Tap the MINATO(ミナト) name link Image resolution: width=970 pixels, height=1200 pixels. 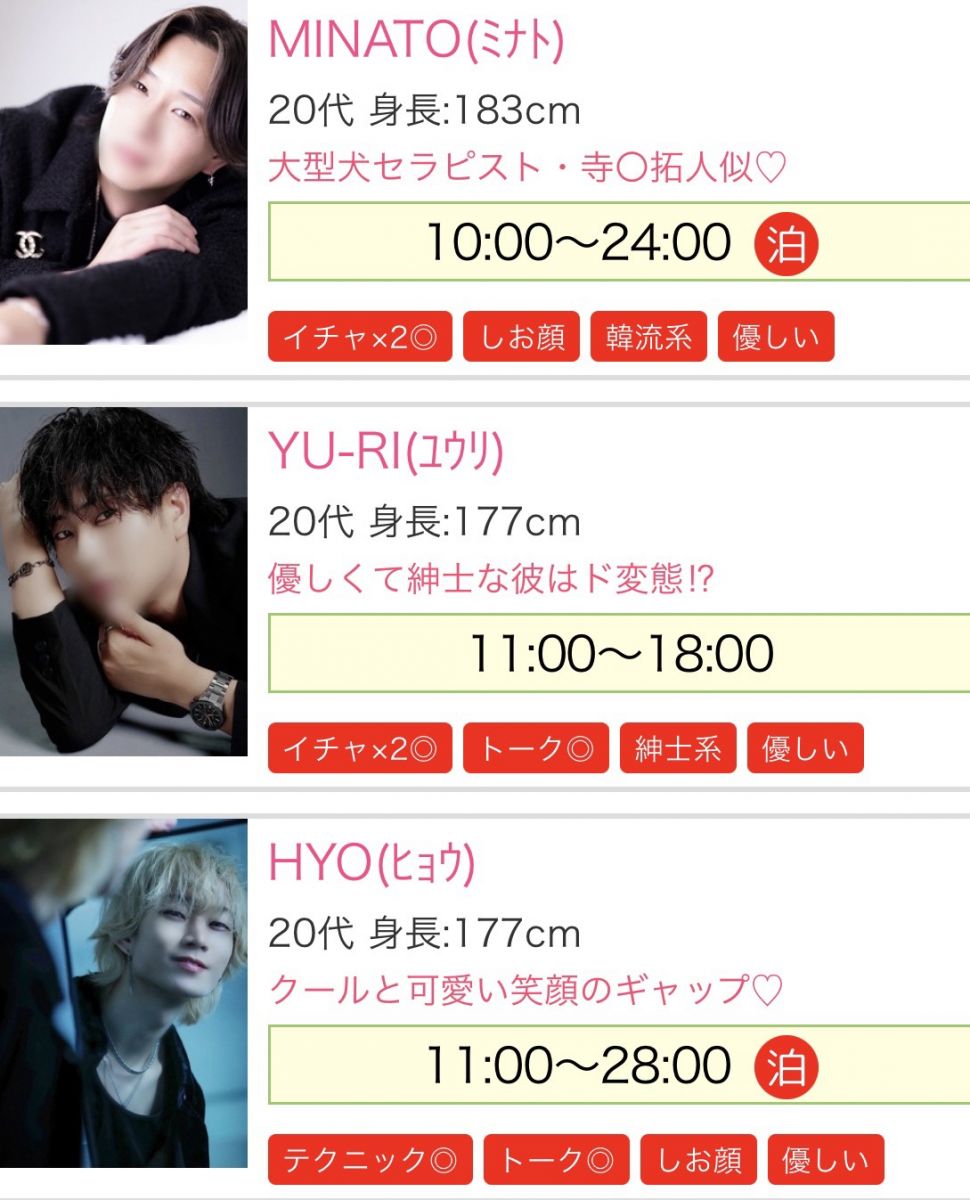pos(416,40)
